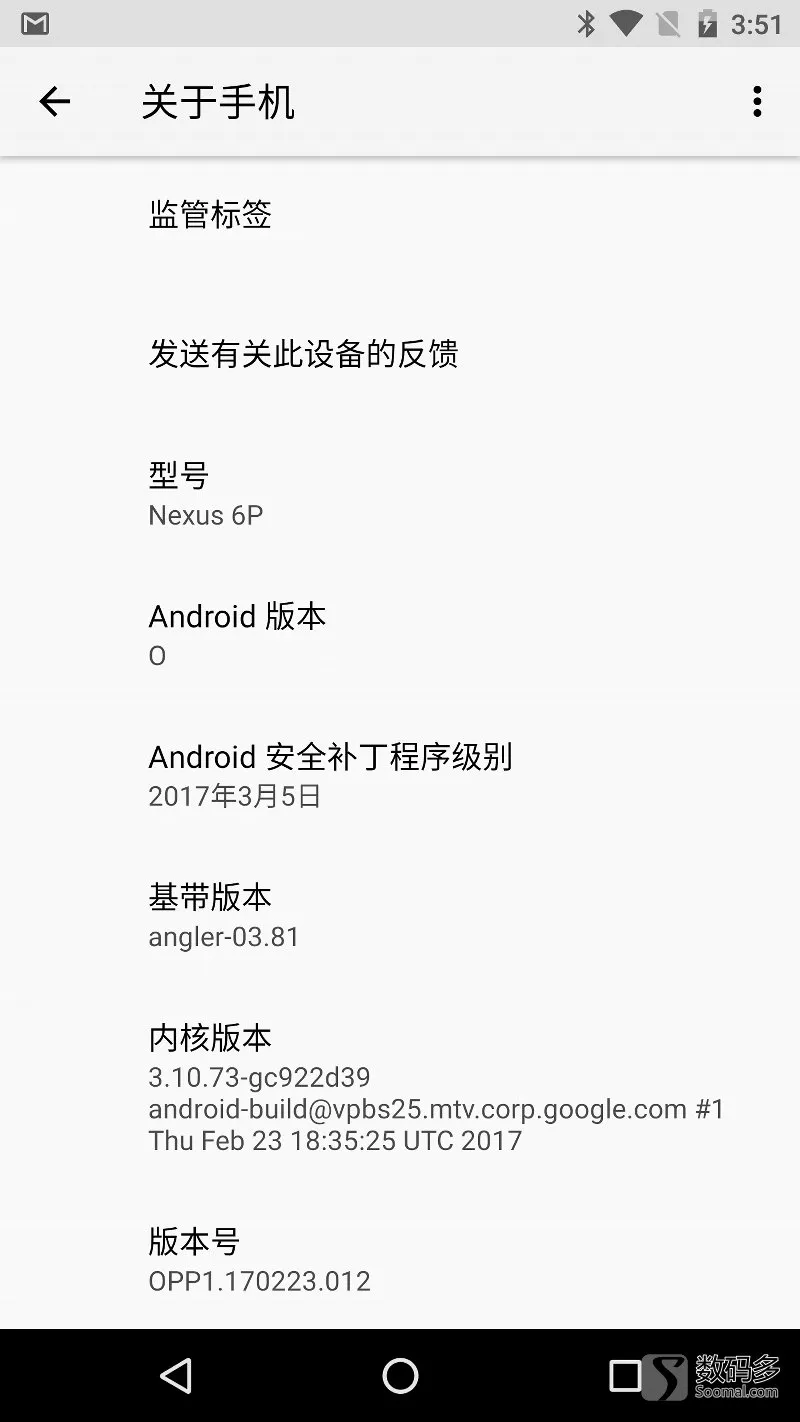Tap the Android 版本 row
The width and height of the screenshot is (800, 1422).
pos(400,635)
